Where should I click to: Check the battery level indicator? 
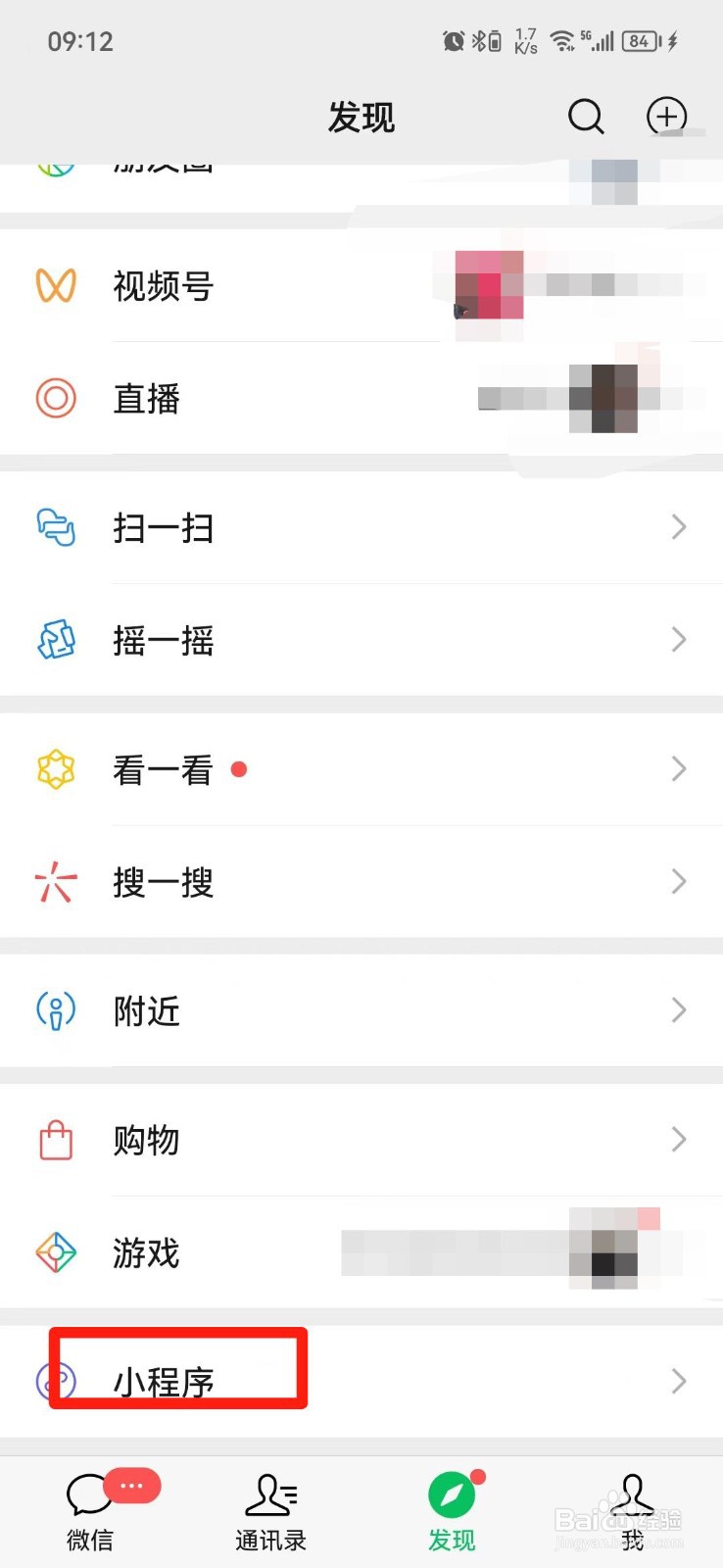point(642,41)
